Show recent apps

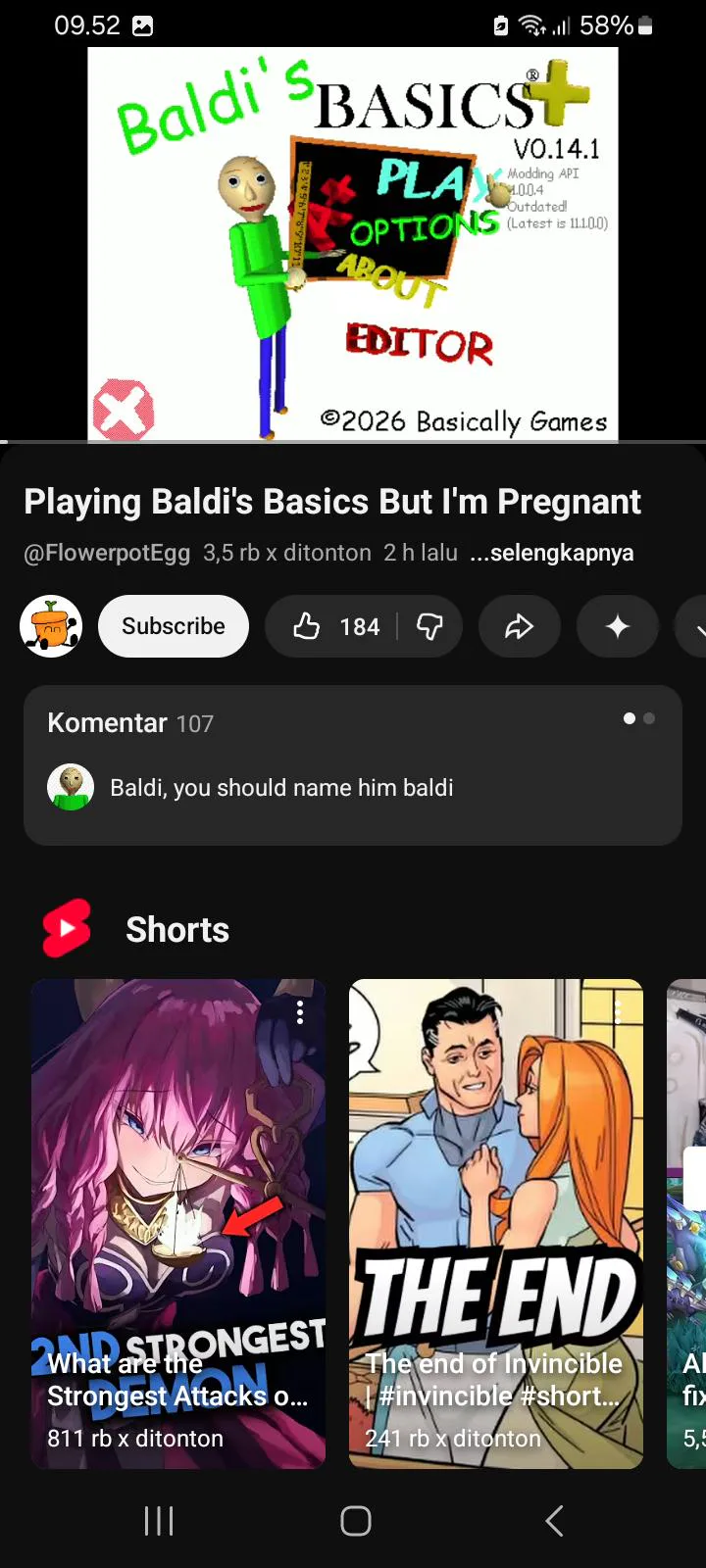159,1521
